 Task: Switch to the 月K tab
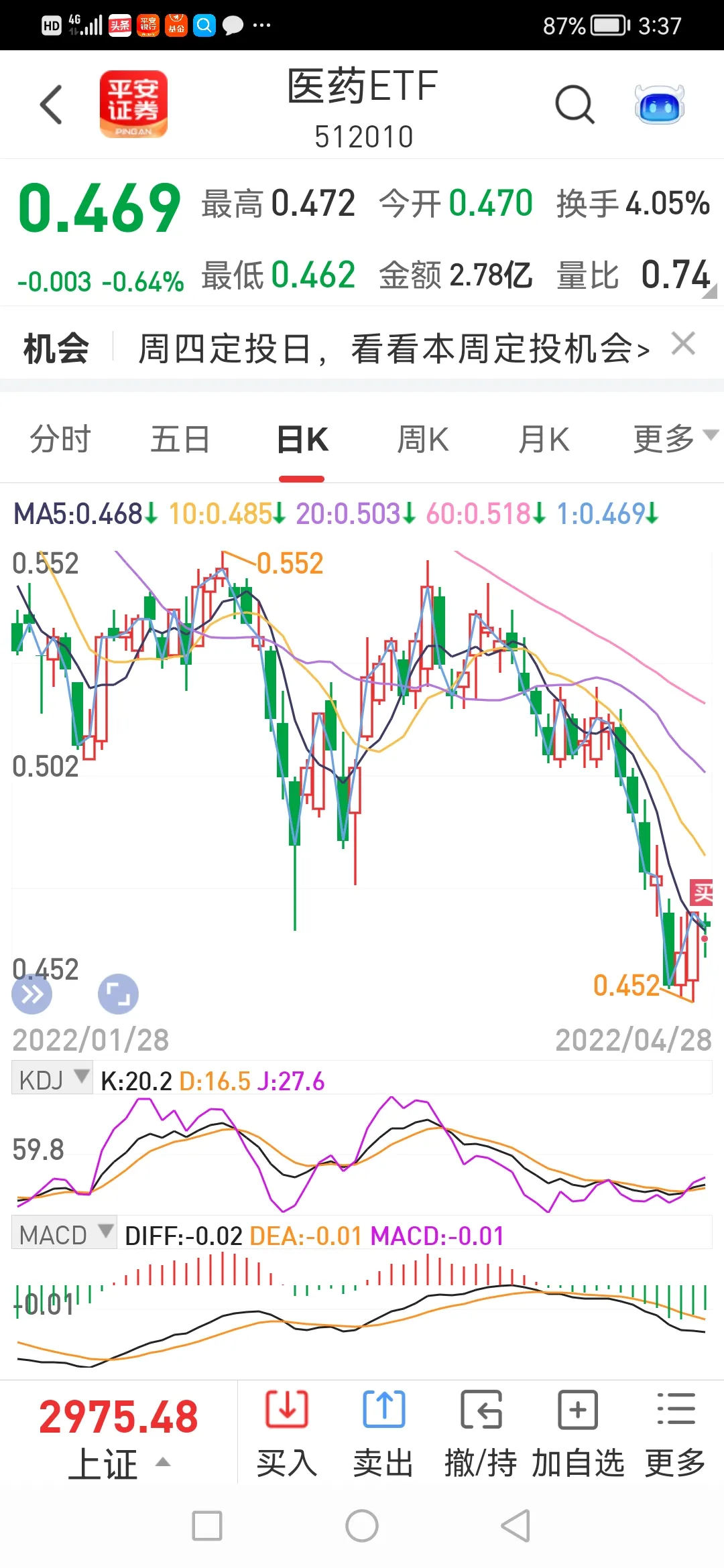(x=544, y=440)
